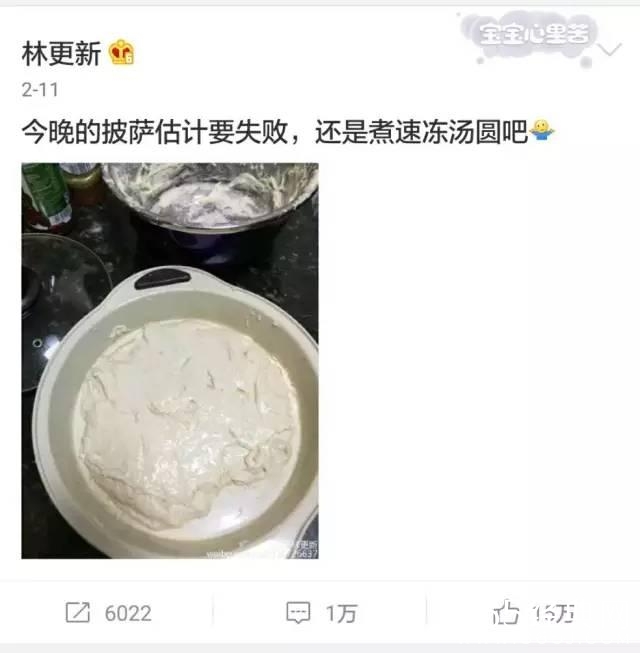Viewport: 640px width, 653px height.
Task: Open the comments with 1万 replies
Action: (321, 613)
